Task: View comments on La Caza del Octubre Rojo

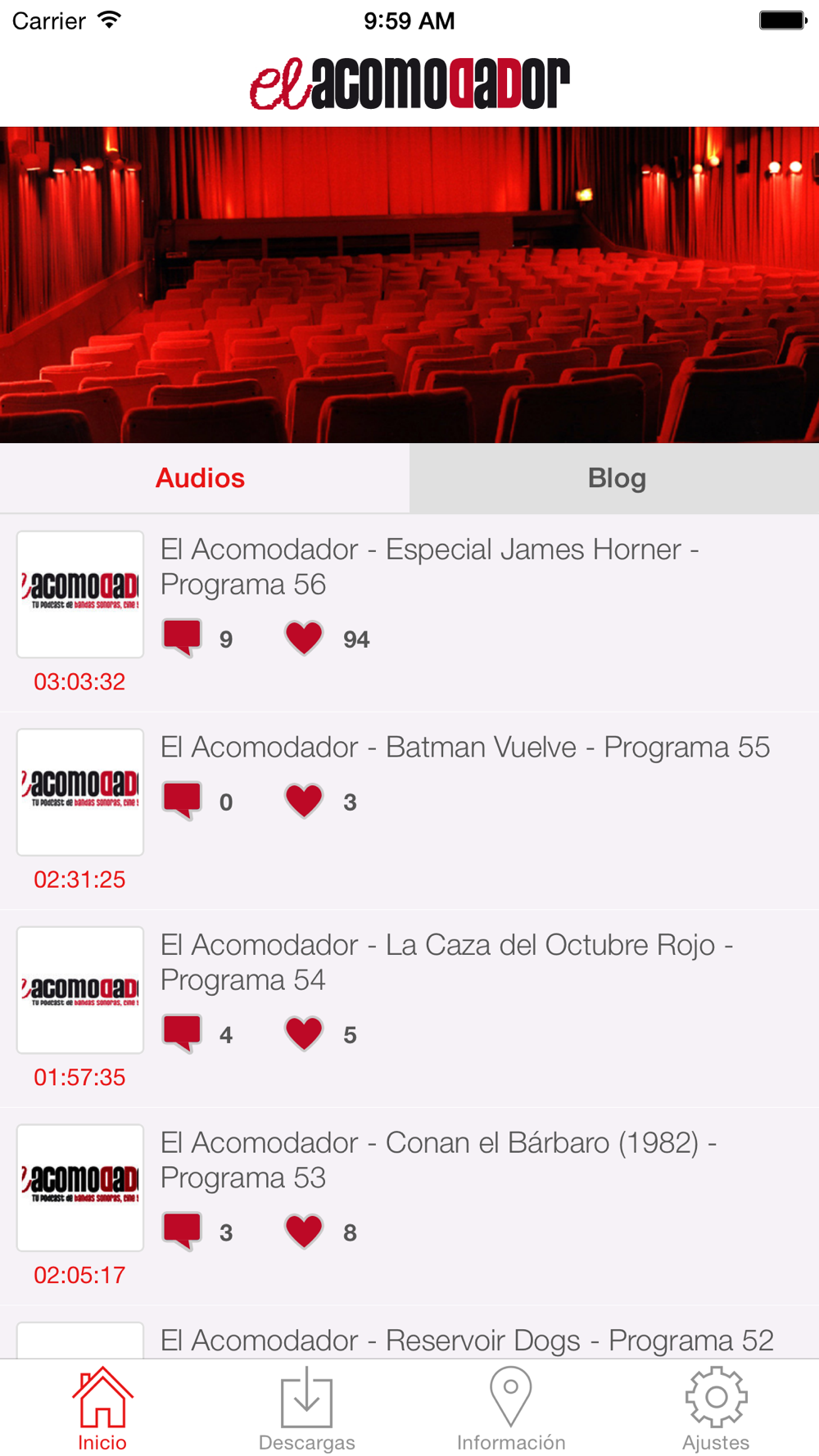Action: coord(182,1033)
